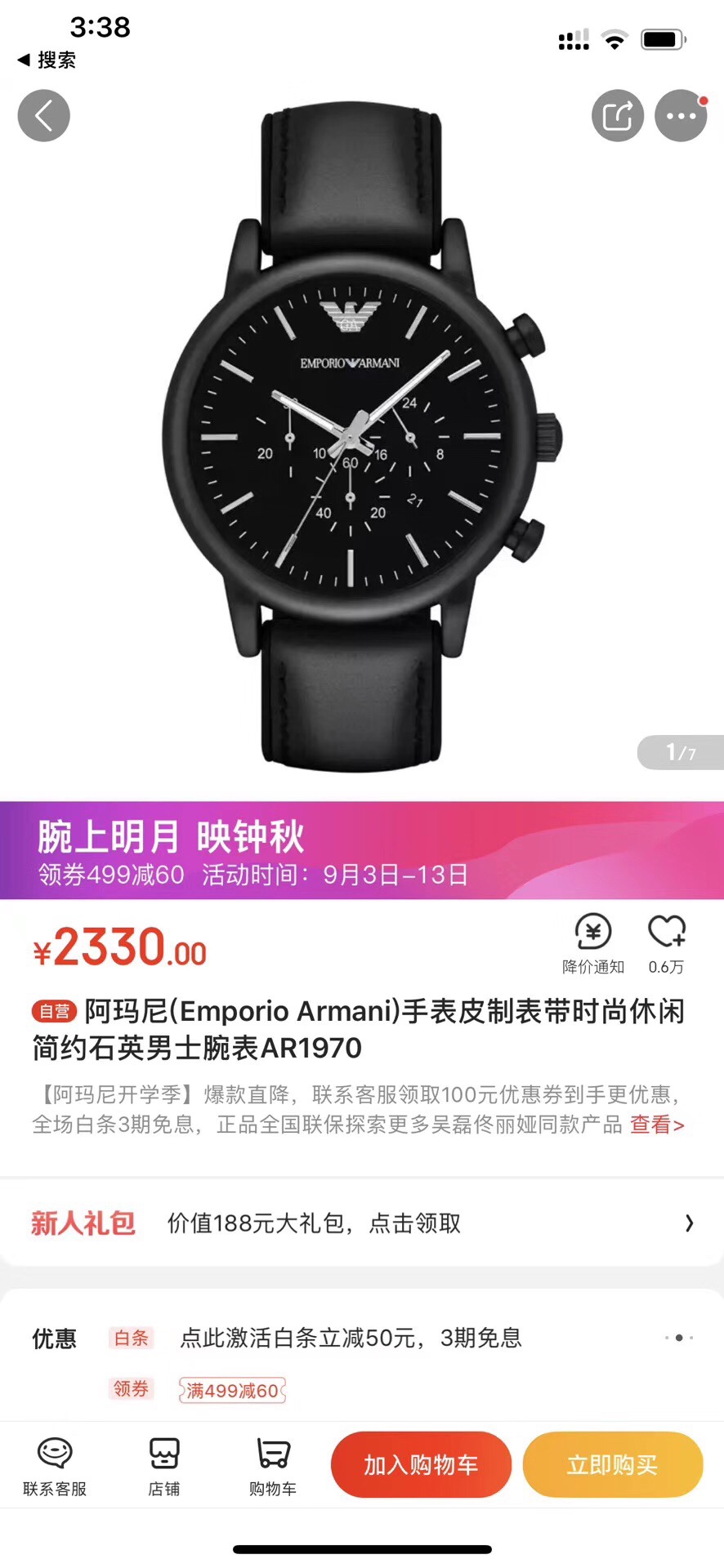Select 领券 coupon row
The width and height of the screenshot is (724, 1568).
pyautogui.click(x=131, y=1388)
